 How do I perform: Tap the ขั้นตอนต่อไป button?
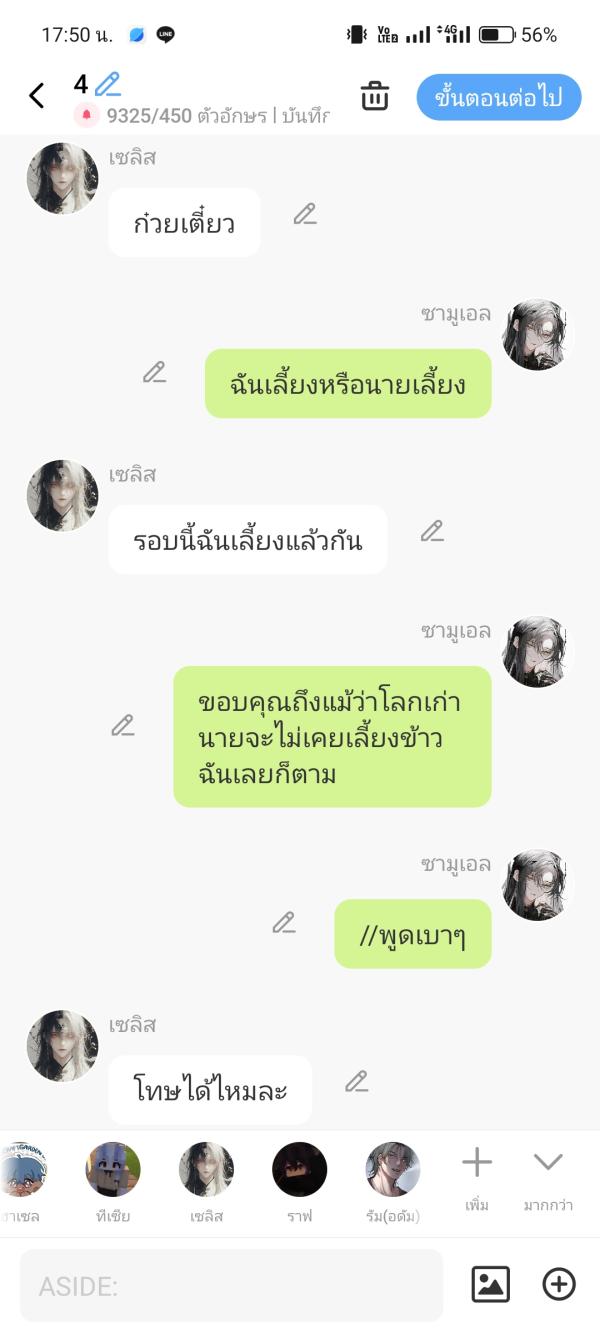click(498, 97)
